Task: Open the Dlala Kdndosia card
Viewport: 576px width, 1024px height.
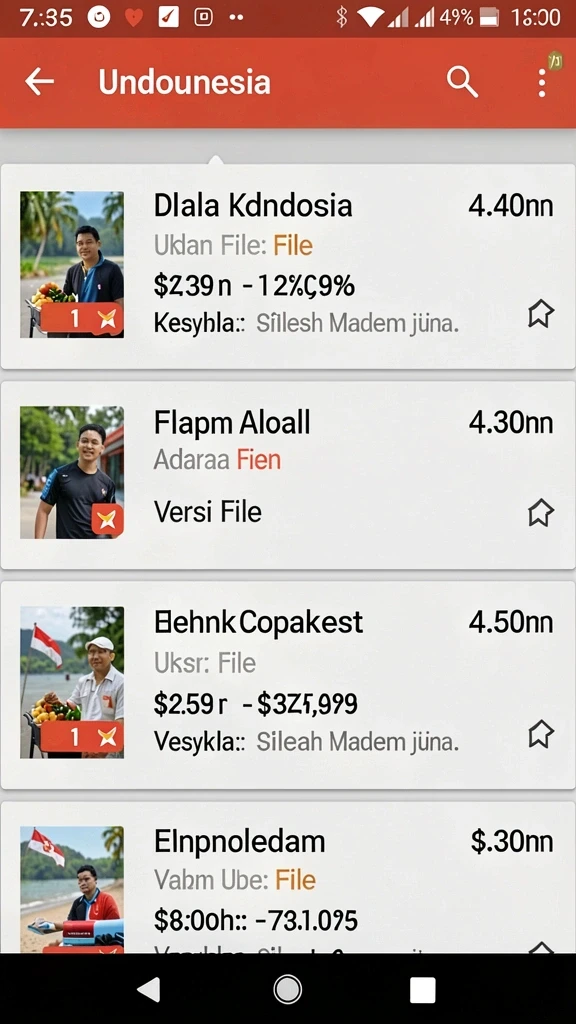Action: click(x=288, y=266)
